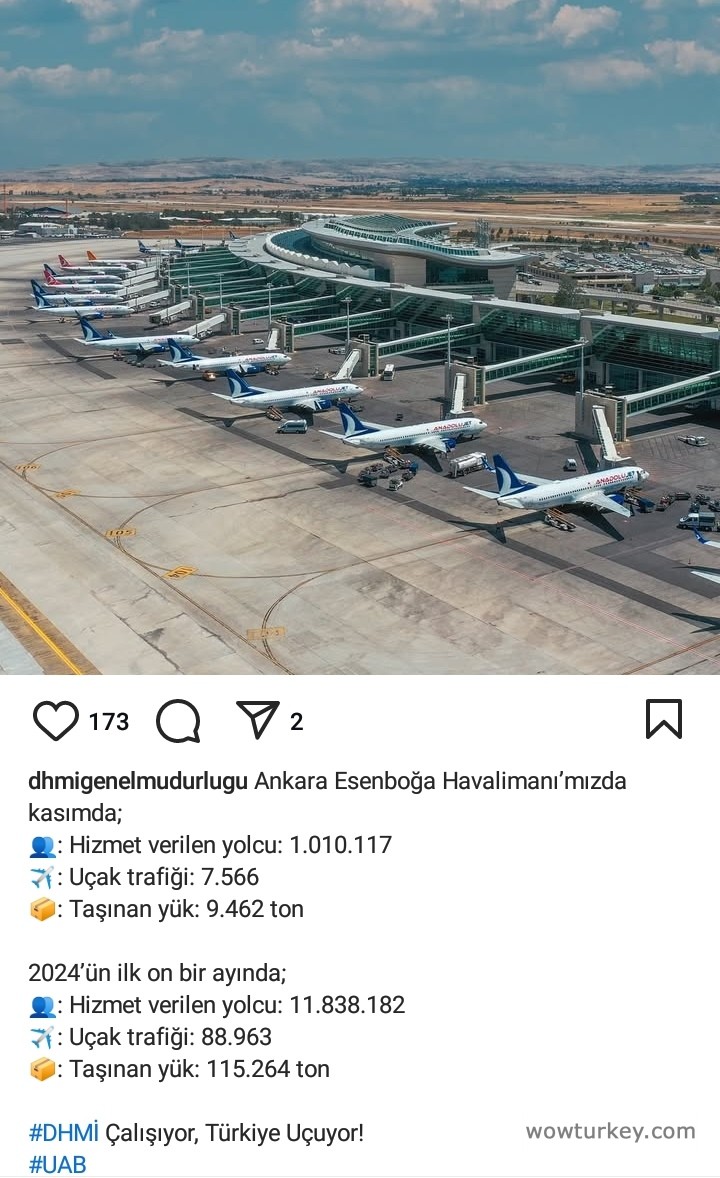720x1178 pixels.
Task: Open the comments on this post
Action: pyautogui.click(x=178, y=721)
